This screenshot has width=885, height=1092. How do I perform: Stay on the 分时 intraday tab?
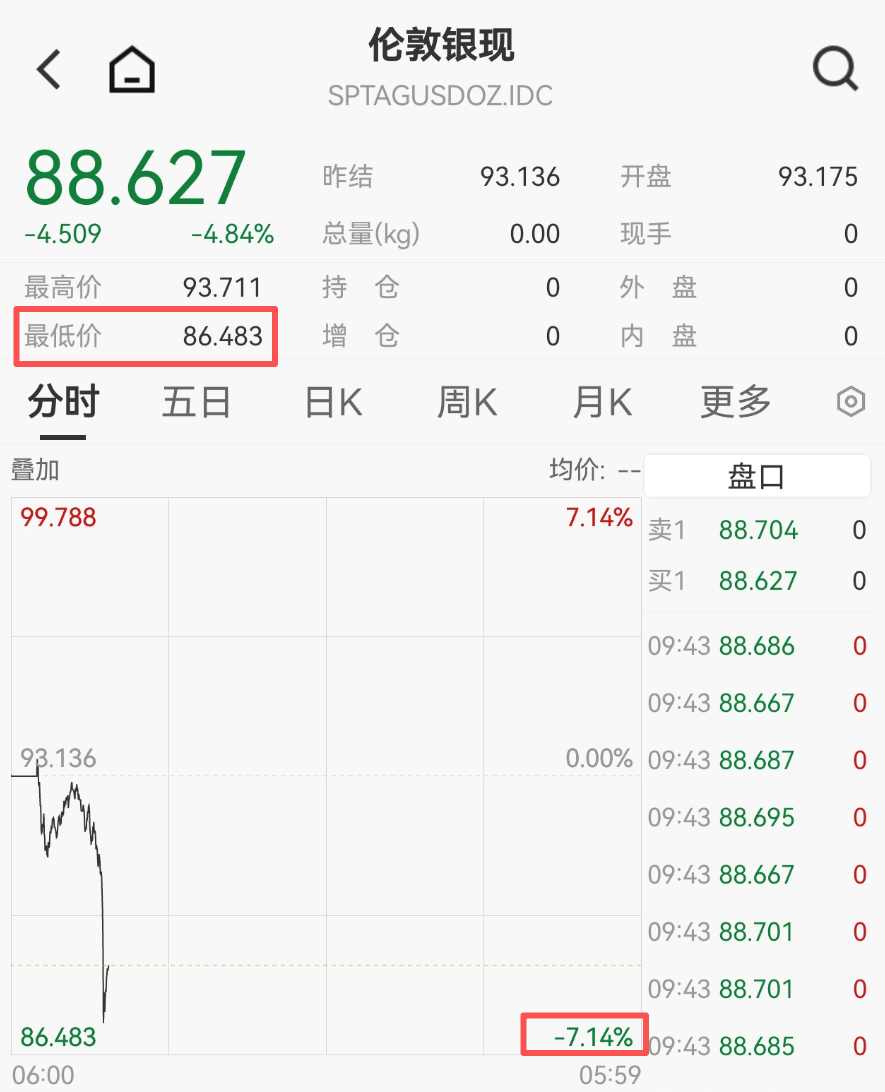pyautogui.click(x=63, y=401)
